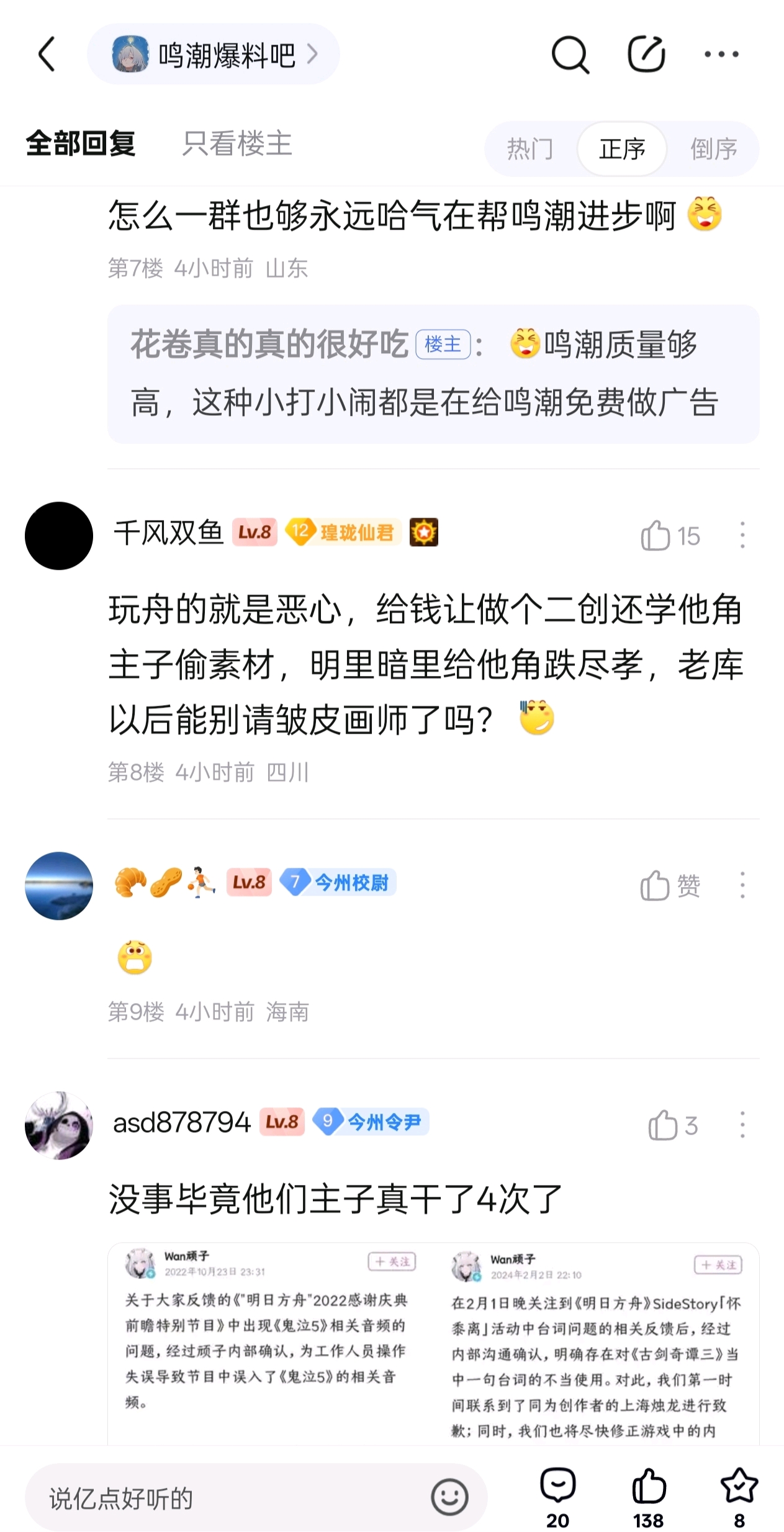The width and height of the screenshot is (784, 1532).
Task: Go back to the previous page
Action: 47,55
